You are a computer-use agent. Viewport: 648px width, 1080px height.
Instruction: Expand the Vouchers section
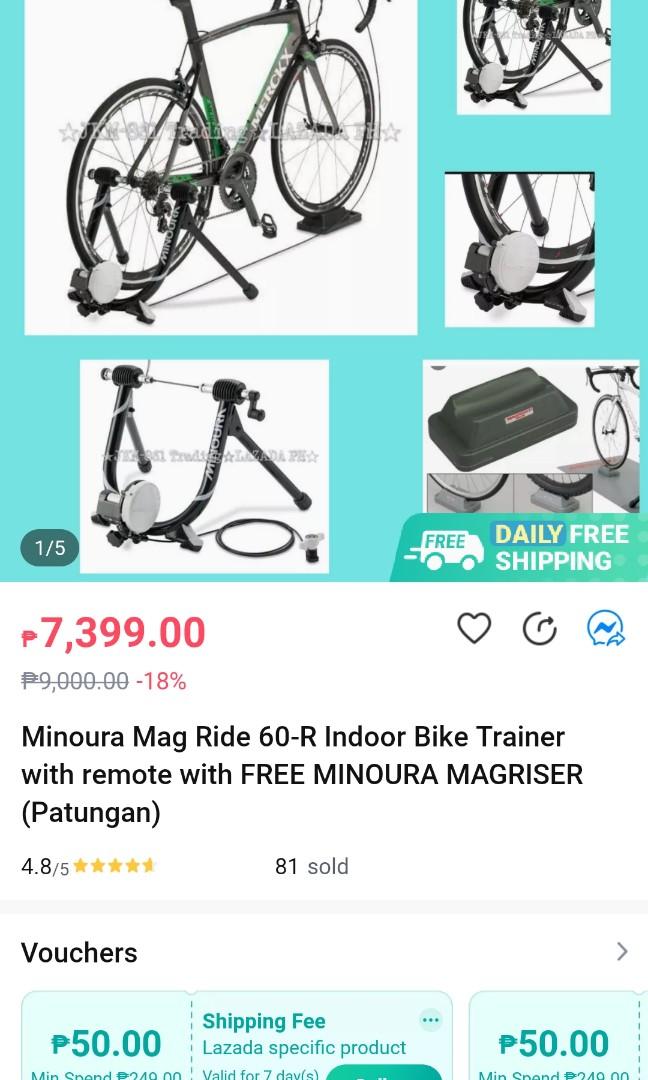click(x=622, y=951)
